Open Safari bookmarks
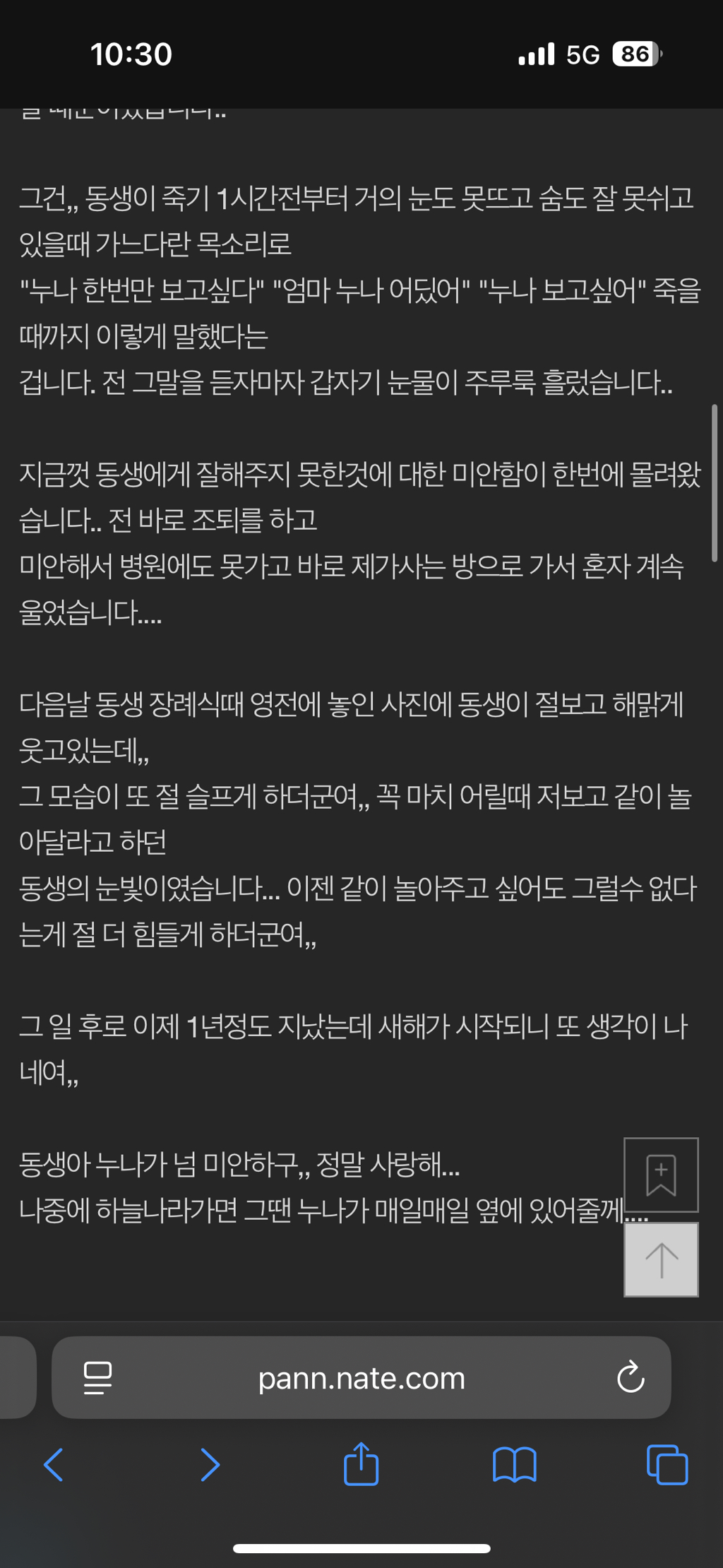Image resolution: width=723 pixels, height=1568 pixels. point(515,1464)
